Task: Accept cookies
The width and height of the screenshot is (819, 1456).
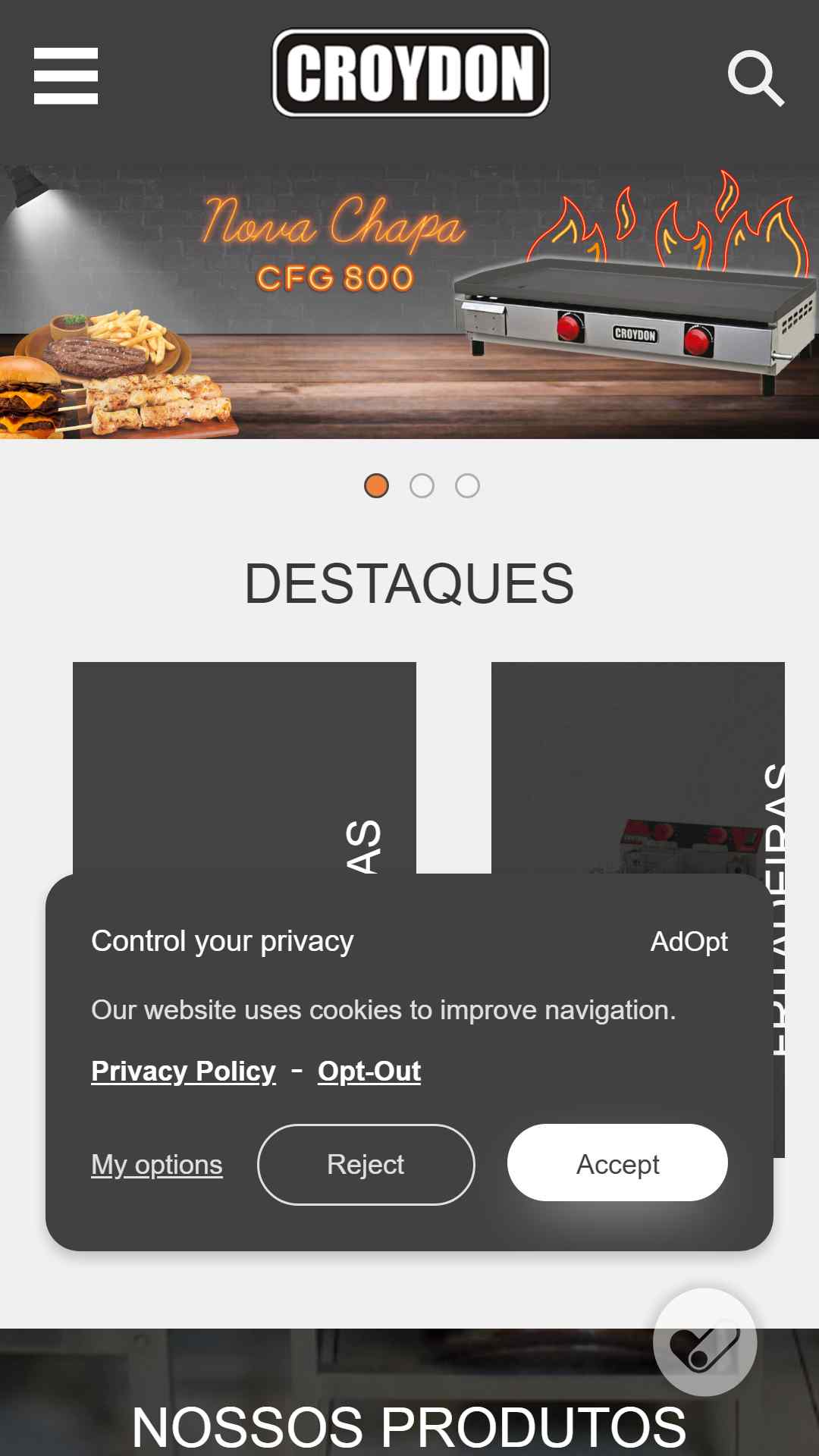Action: click(x=617, y=1163)
